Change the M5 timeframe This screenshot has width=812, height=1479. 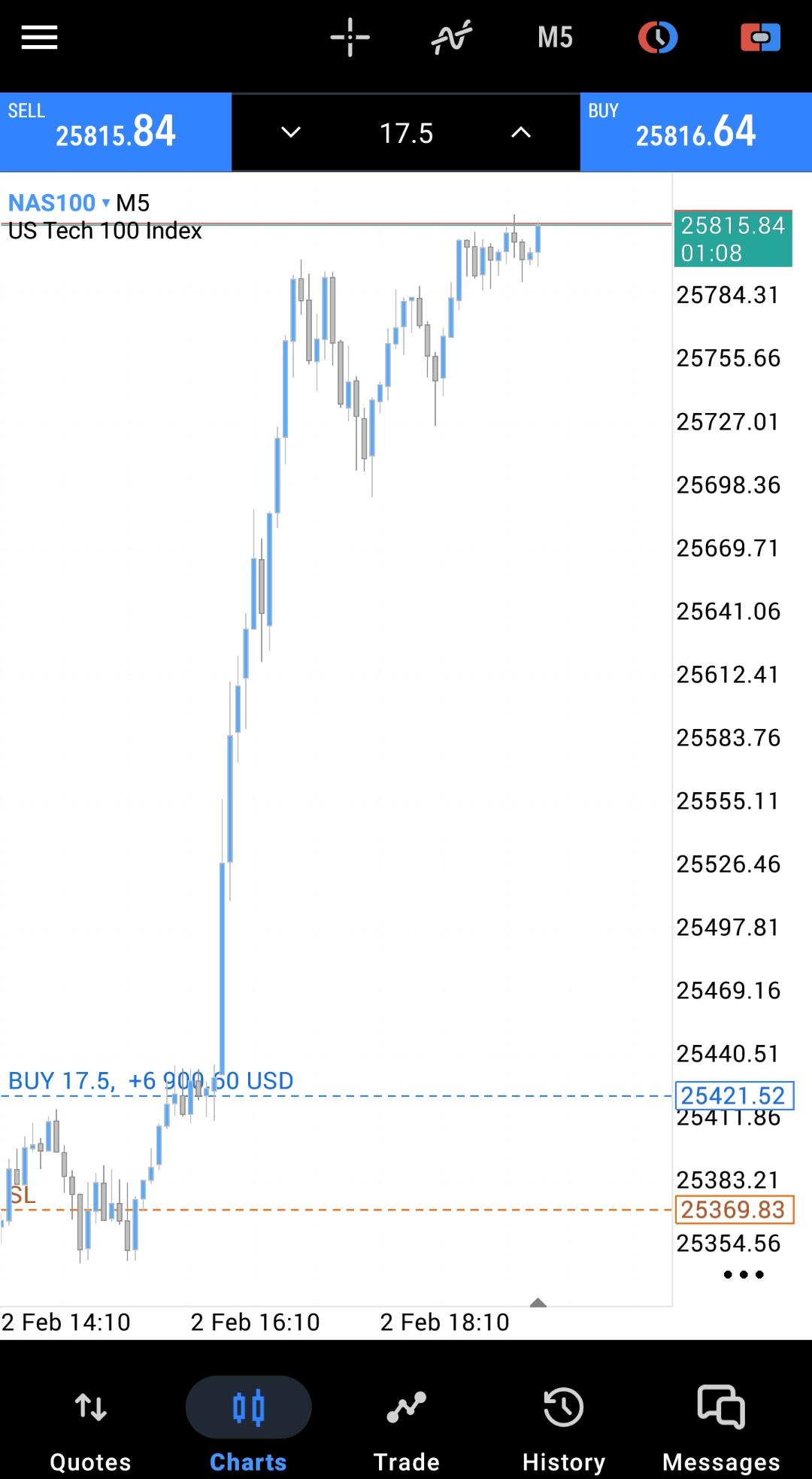[555, 37]
